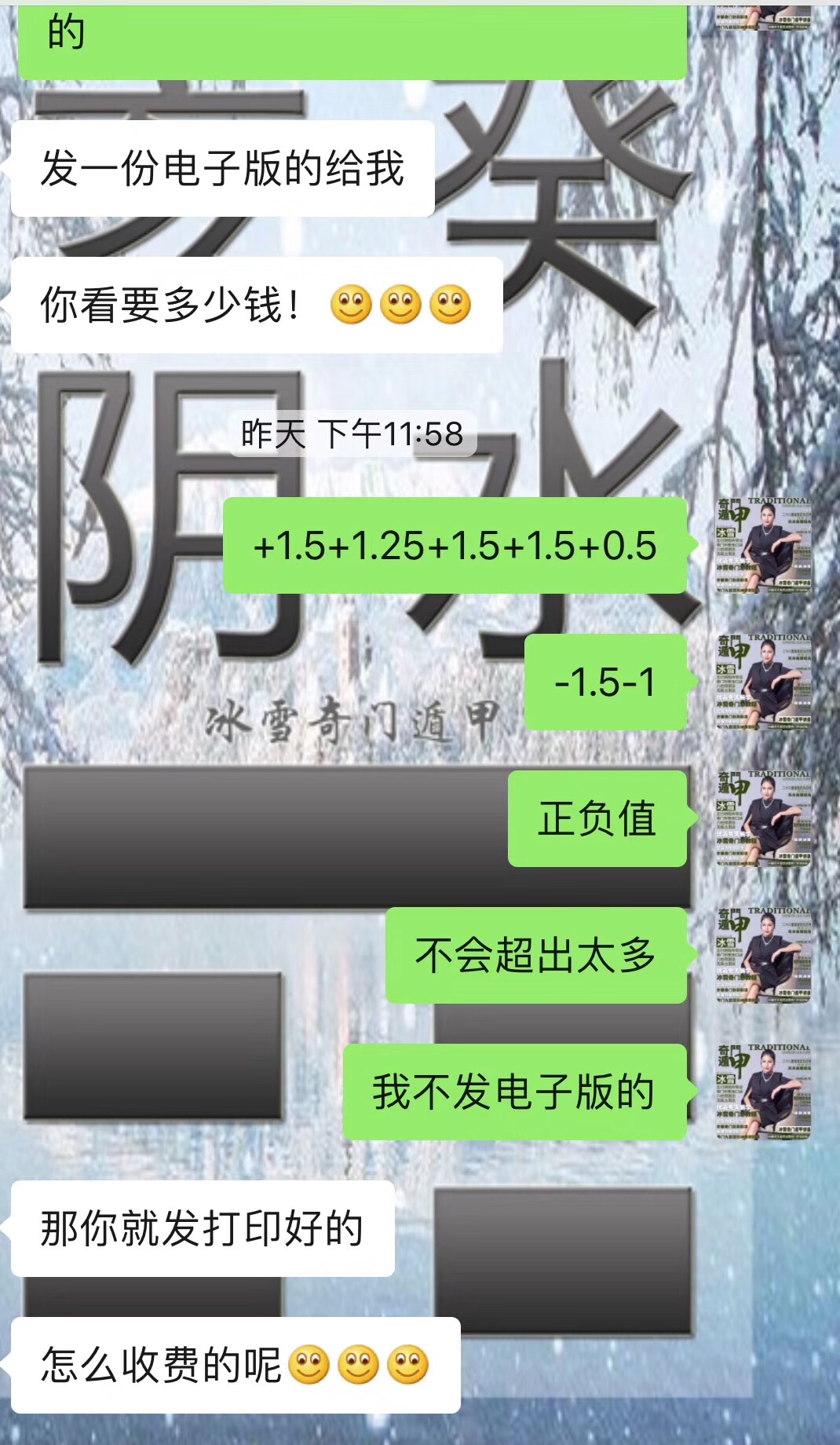
Task: Tap the profile picture next to -1.5-1
Action: (x=763, y=682)
